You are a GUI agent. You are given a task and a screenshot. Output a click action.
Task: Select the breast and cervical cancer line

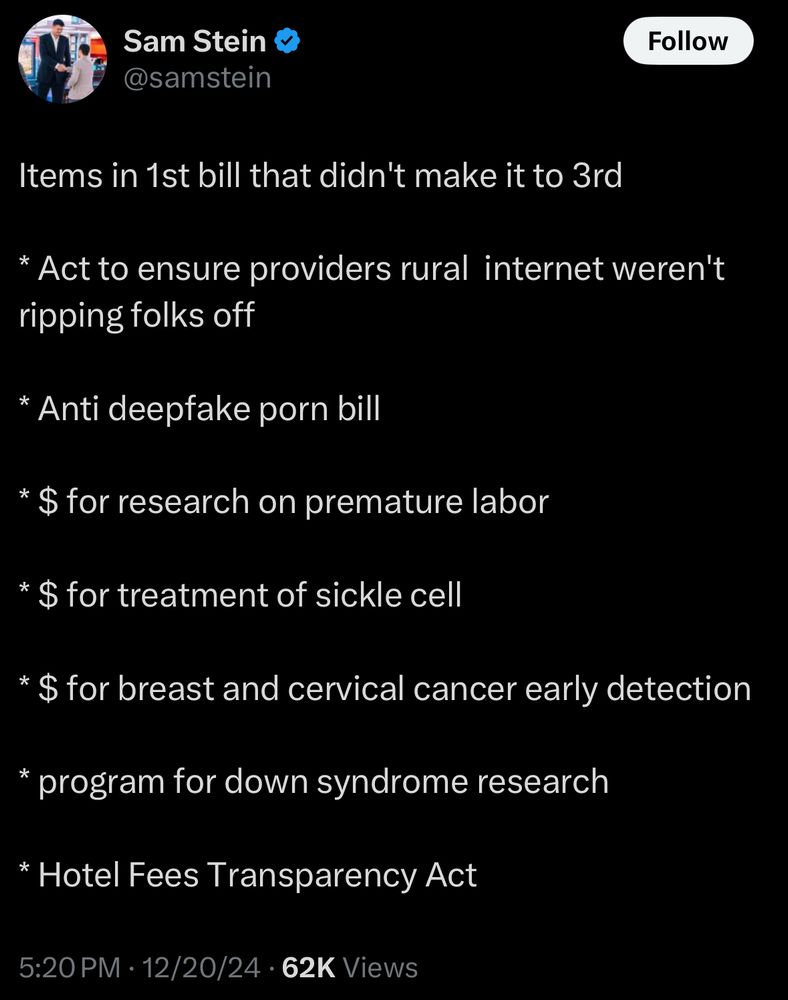pyautogui.click(x=384, y=688)
